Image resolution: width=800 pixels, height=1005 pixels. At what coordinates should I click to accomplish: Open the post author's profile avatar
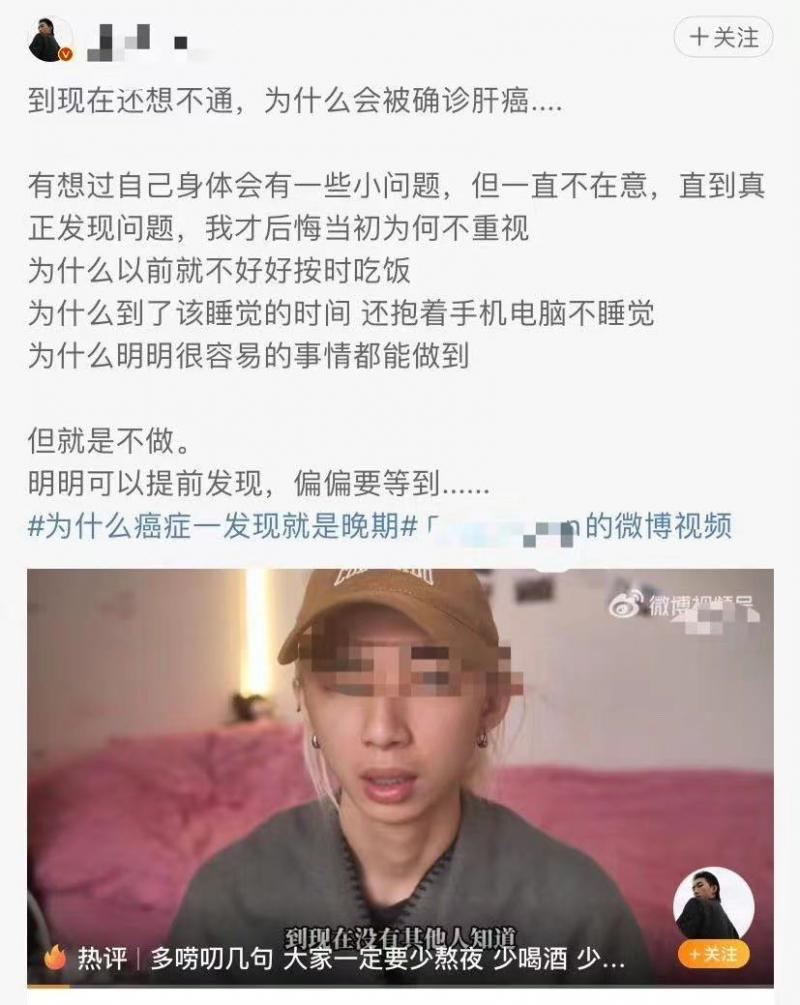coord(50,41)
